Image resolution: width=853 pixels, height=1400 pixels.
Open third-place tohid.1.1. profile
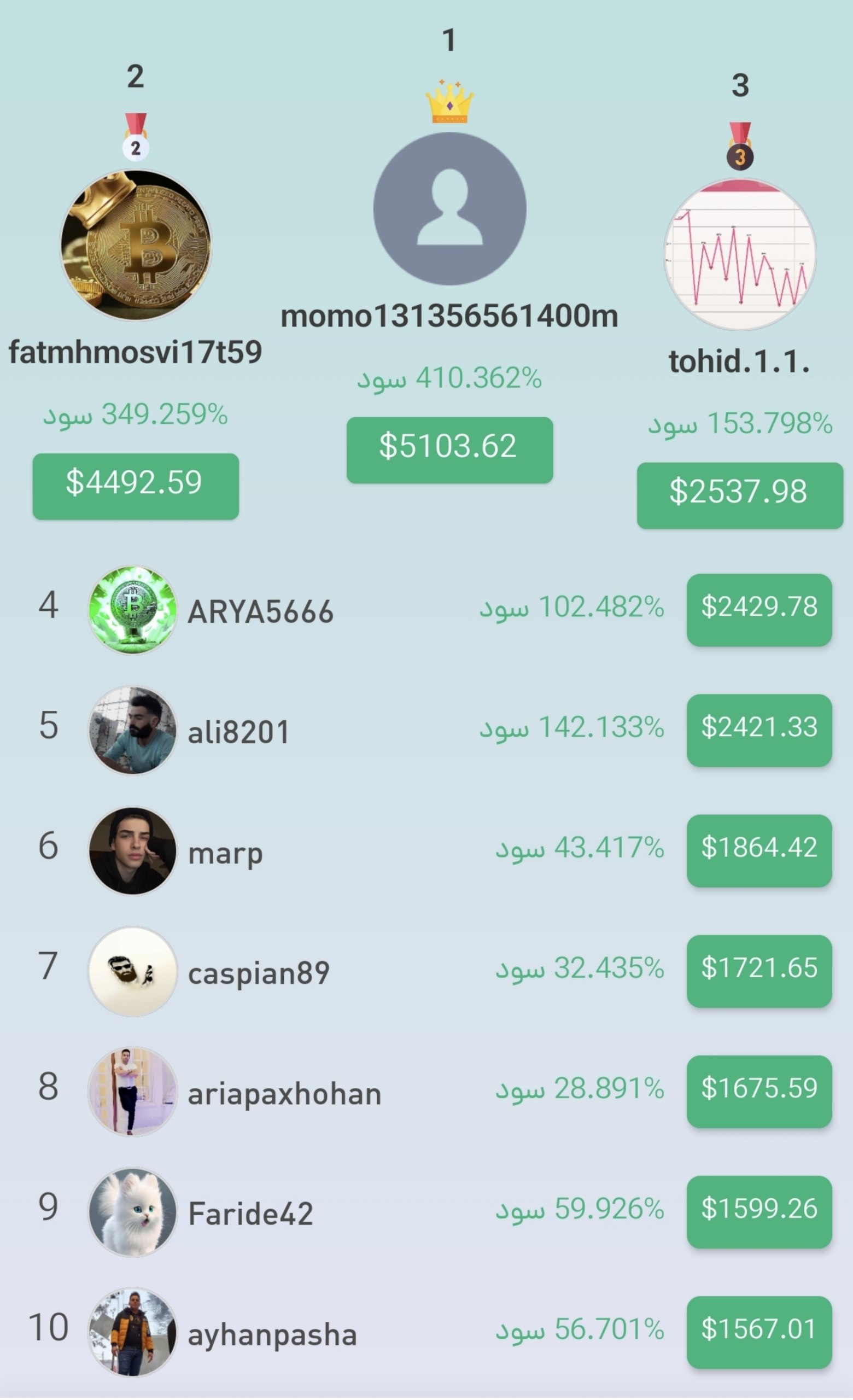[x=740, y=254]
